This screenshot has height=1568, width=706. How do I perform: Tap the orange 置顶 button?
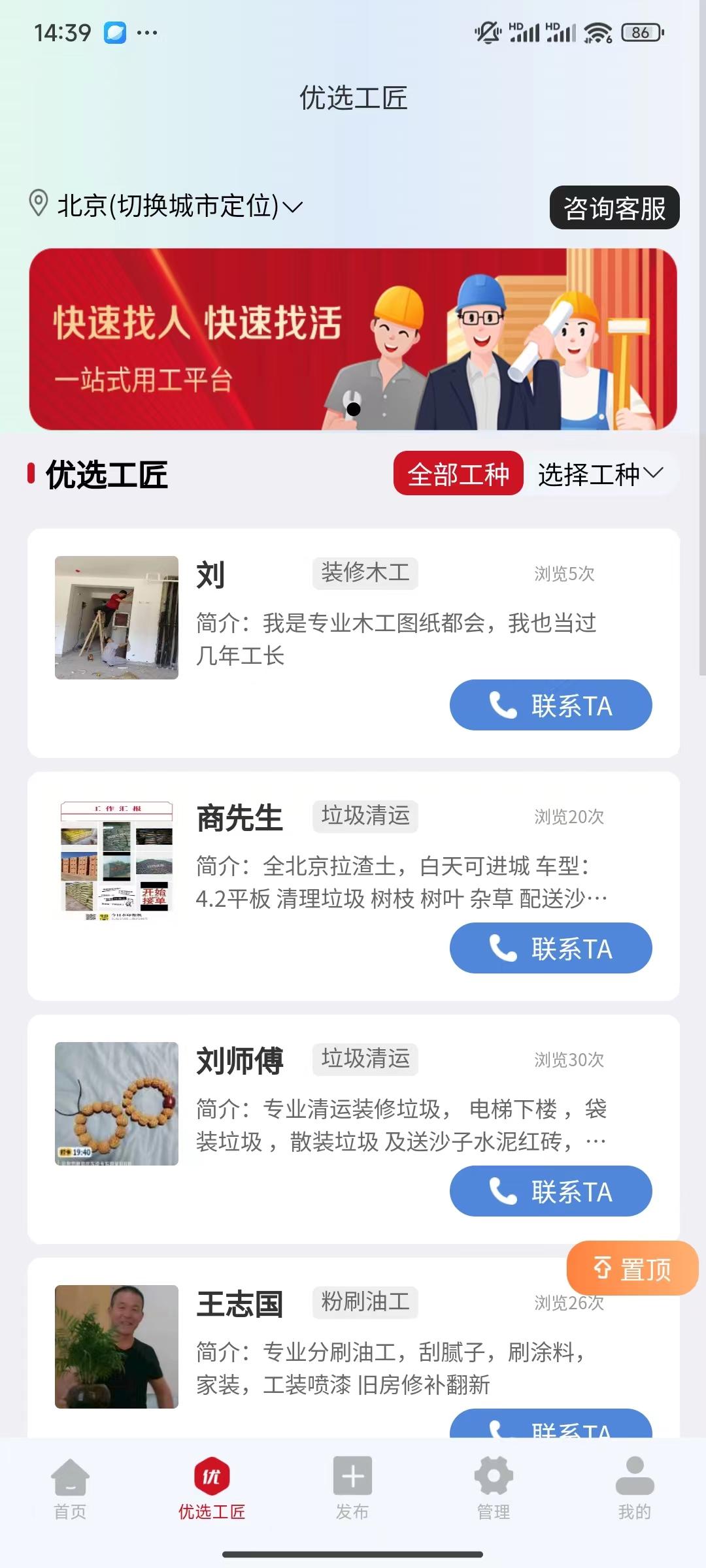pos(632,1269)
